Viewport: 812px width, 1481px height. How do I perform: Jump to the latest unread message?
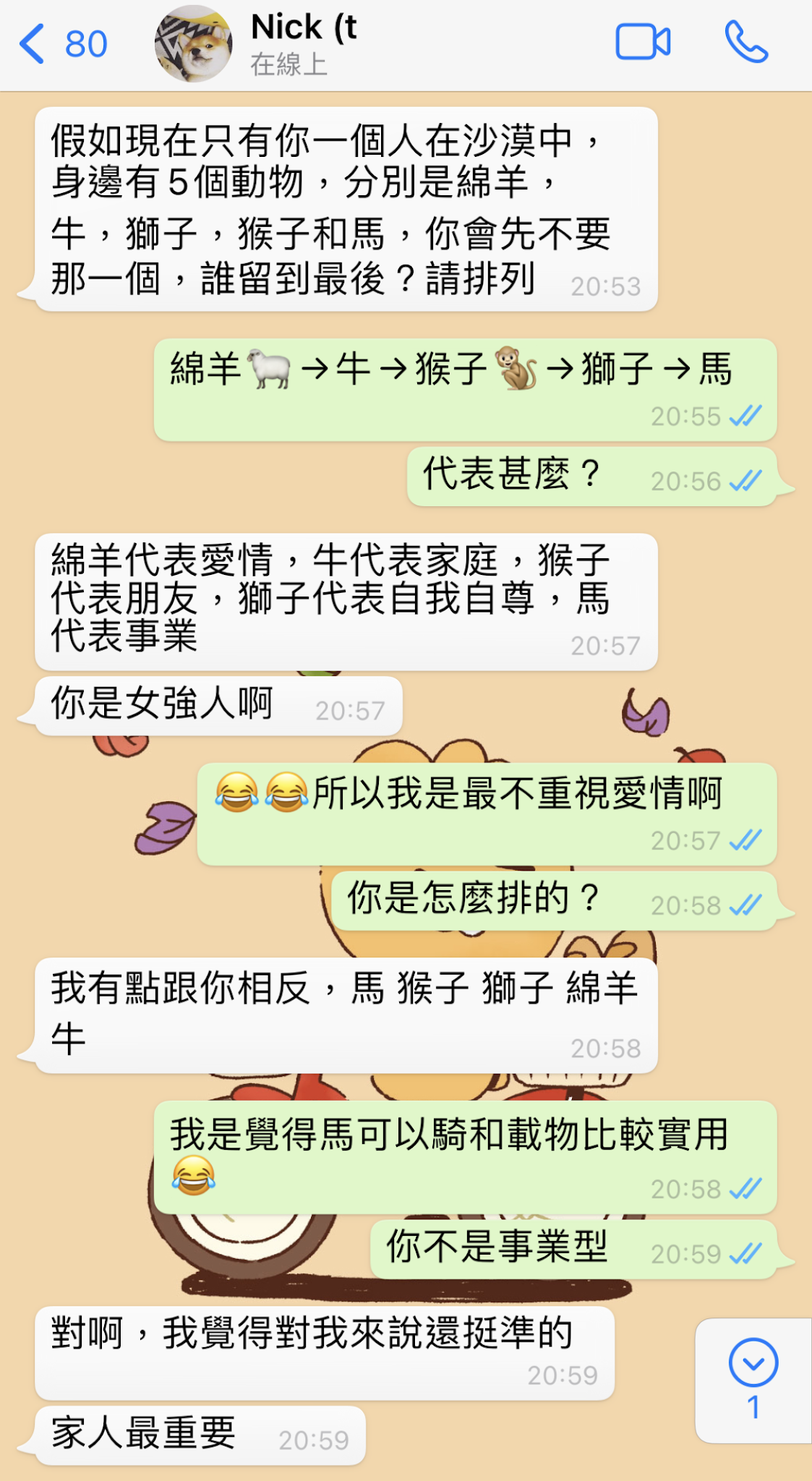click(x=753, y=1378)
